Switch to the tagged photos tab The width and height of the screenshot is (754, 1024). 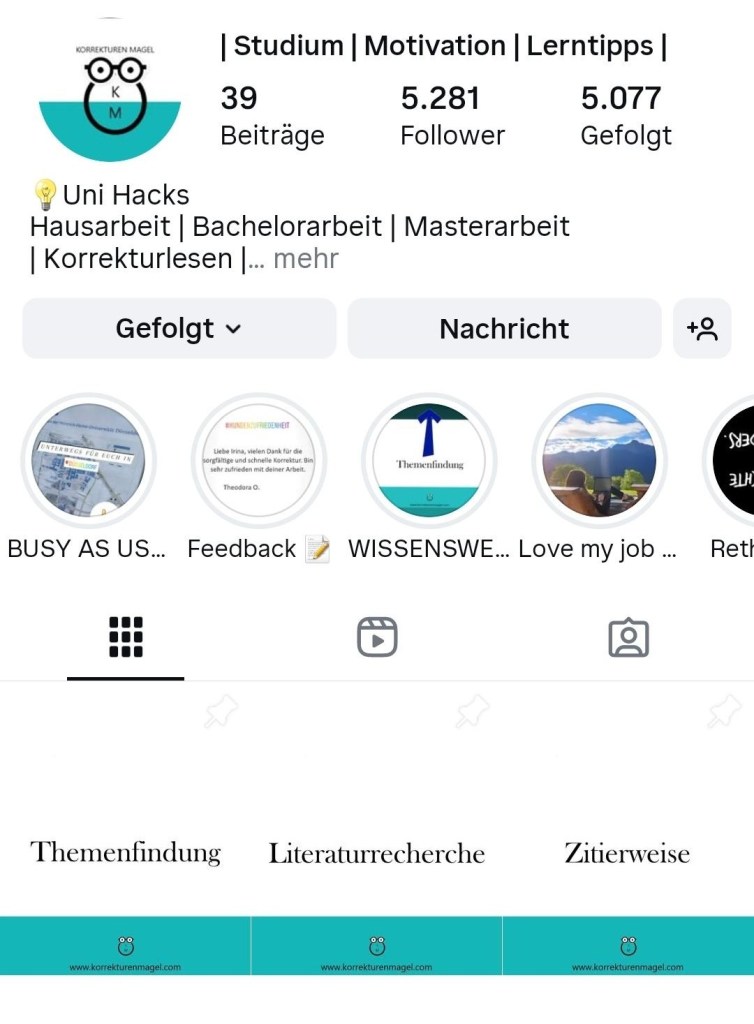pyautogui.click(x=628, y=637)
